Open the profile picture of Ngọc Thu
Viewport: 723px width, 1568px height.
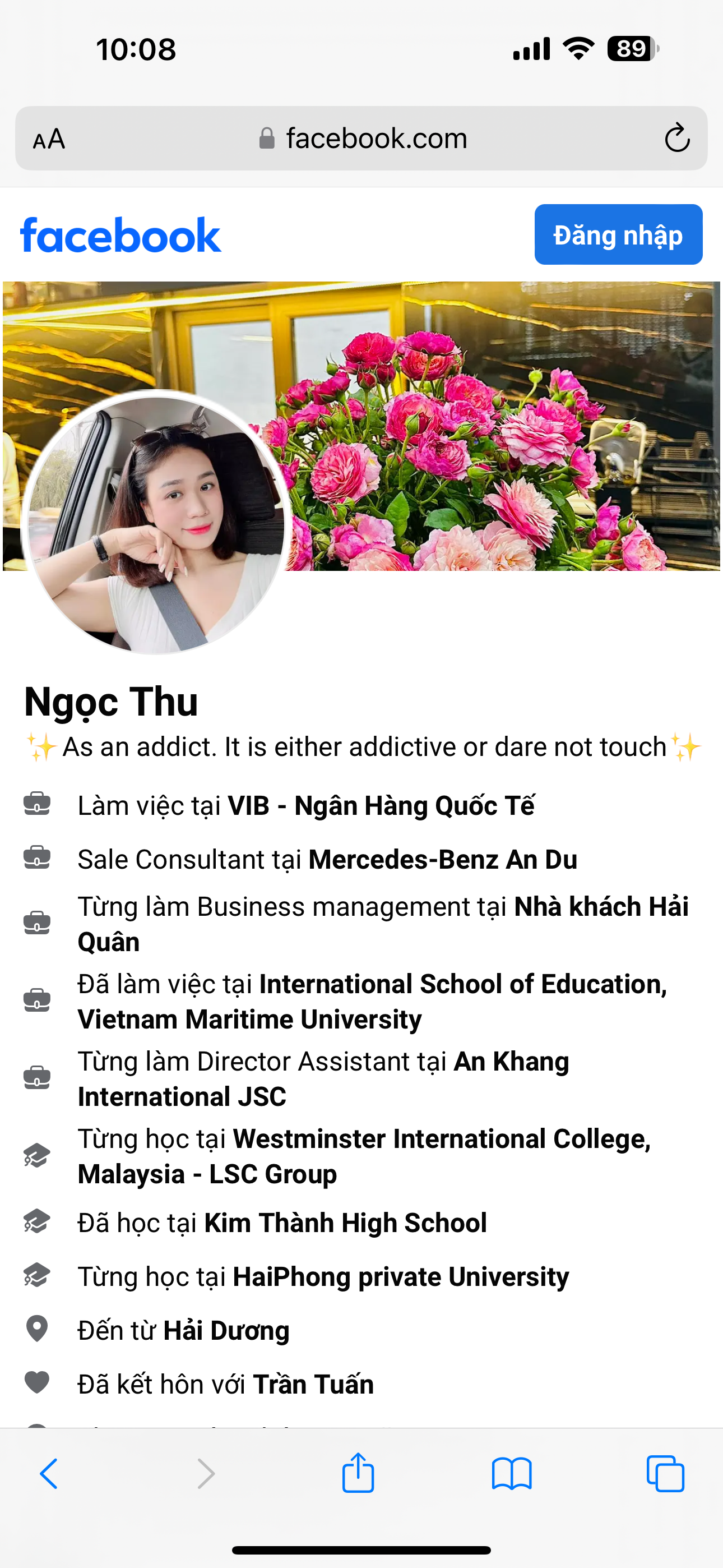click(156, 522)
